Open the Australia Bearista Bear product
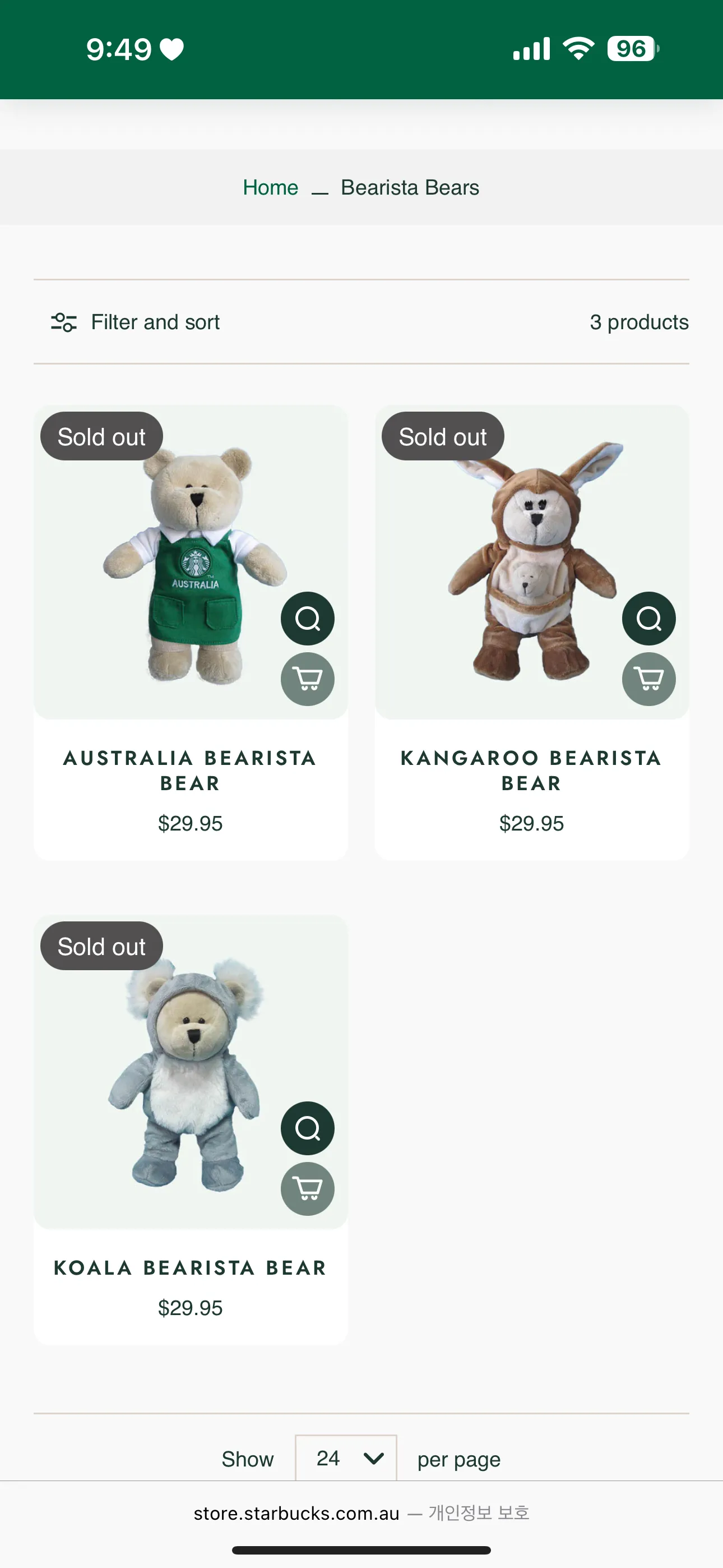 point(190,770)
